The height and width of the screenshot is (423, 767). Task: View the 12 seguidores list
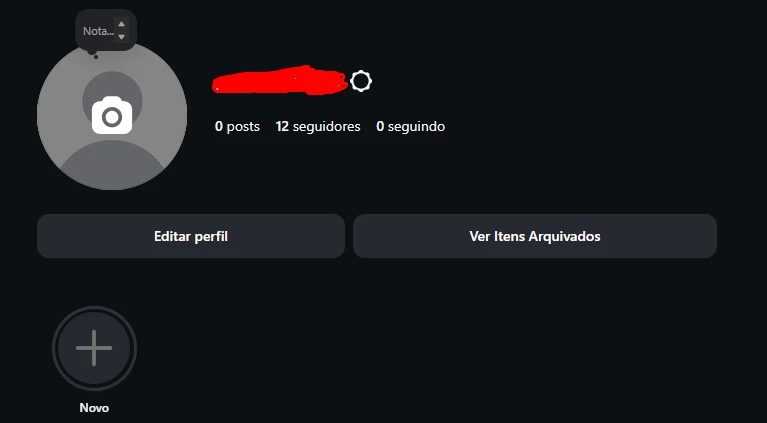318,127
